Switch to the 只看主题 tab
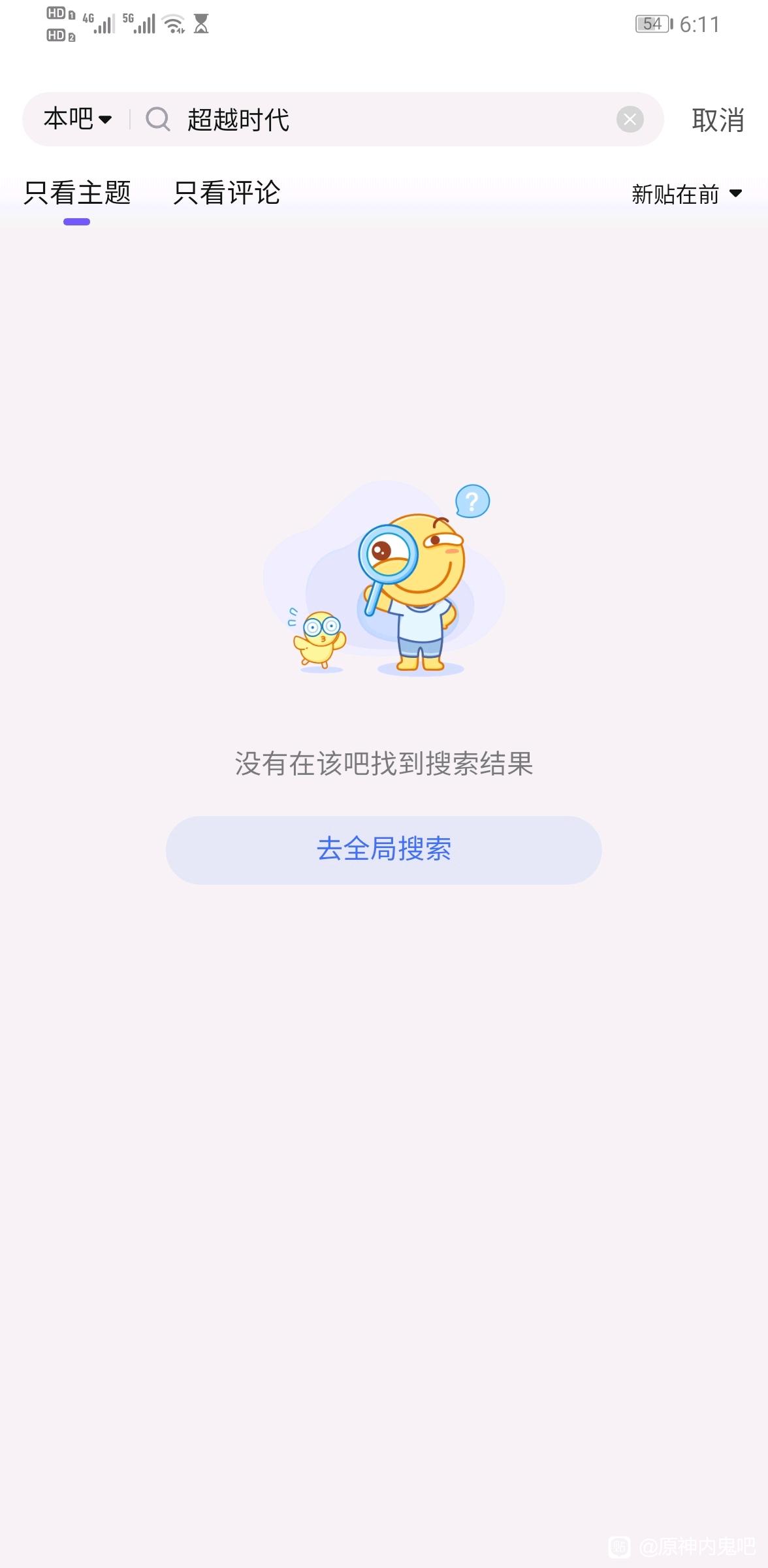The height and width of the screenshot is (1568, 768). click(77, 193)
